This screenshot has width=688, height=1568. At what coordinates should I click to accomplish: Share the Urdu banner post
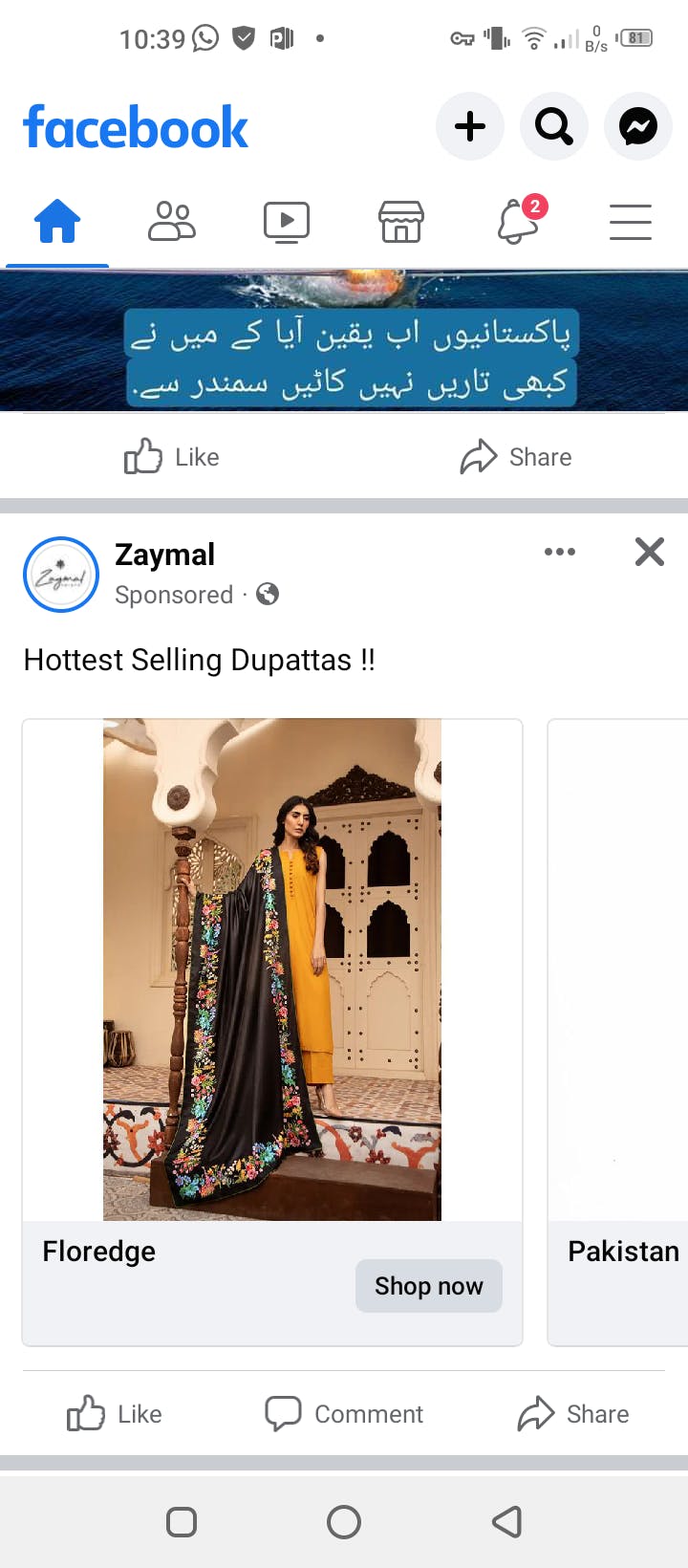[516, 457]
